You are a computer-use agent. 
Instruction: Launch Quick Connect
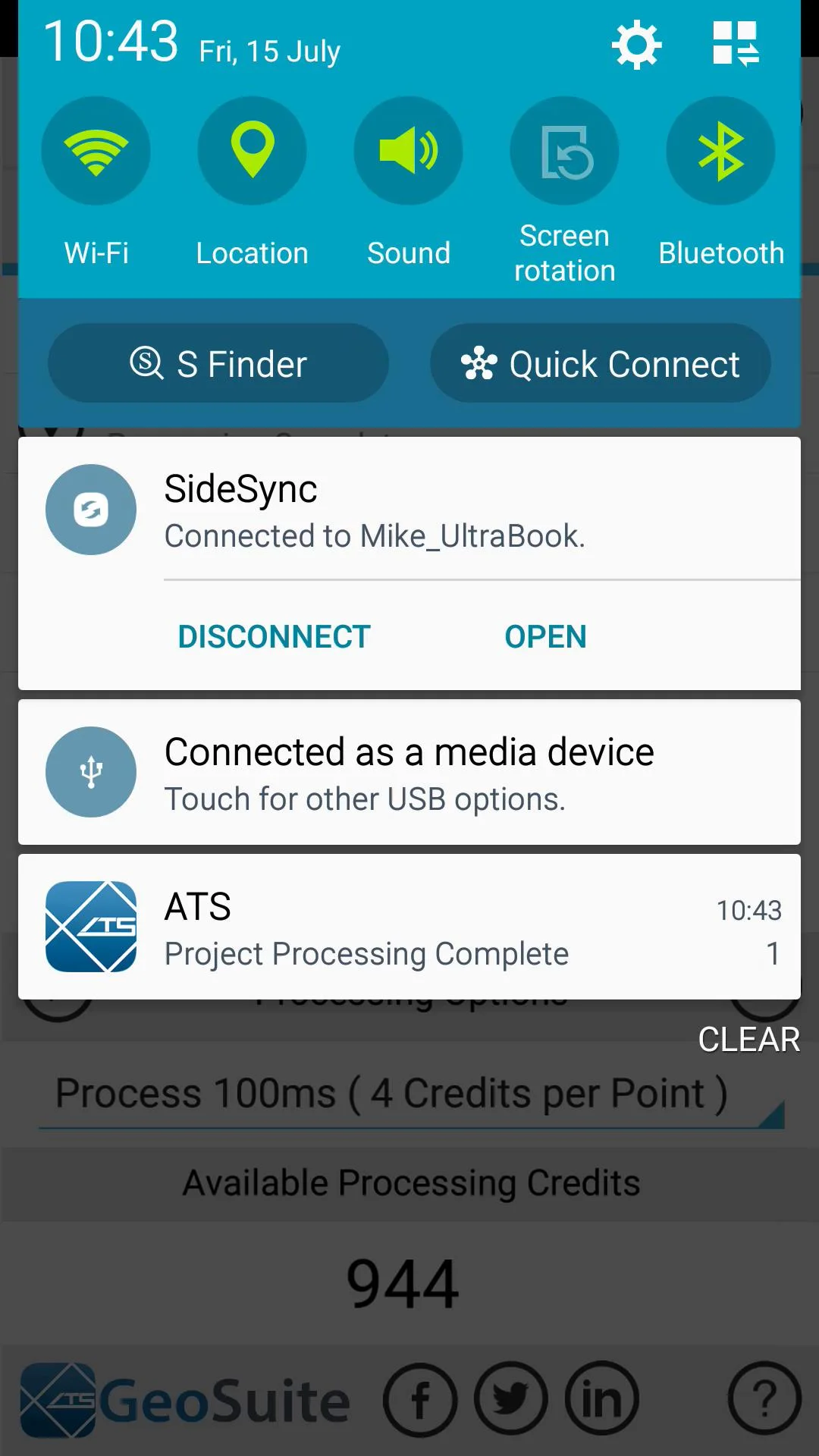point(601,363)
